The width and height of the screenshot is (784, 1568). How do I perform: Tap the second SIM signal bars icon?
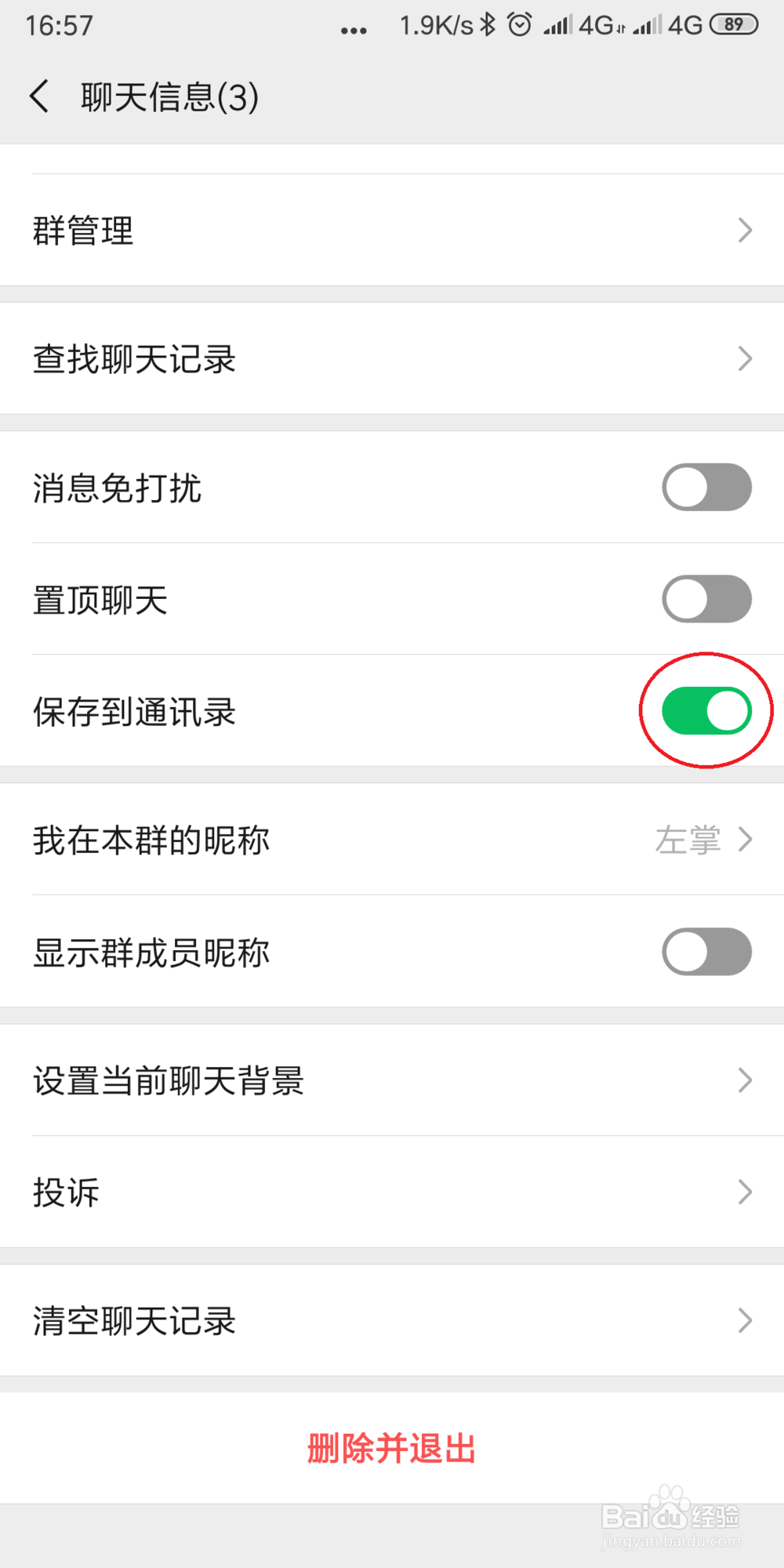(x=647, y=24)
